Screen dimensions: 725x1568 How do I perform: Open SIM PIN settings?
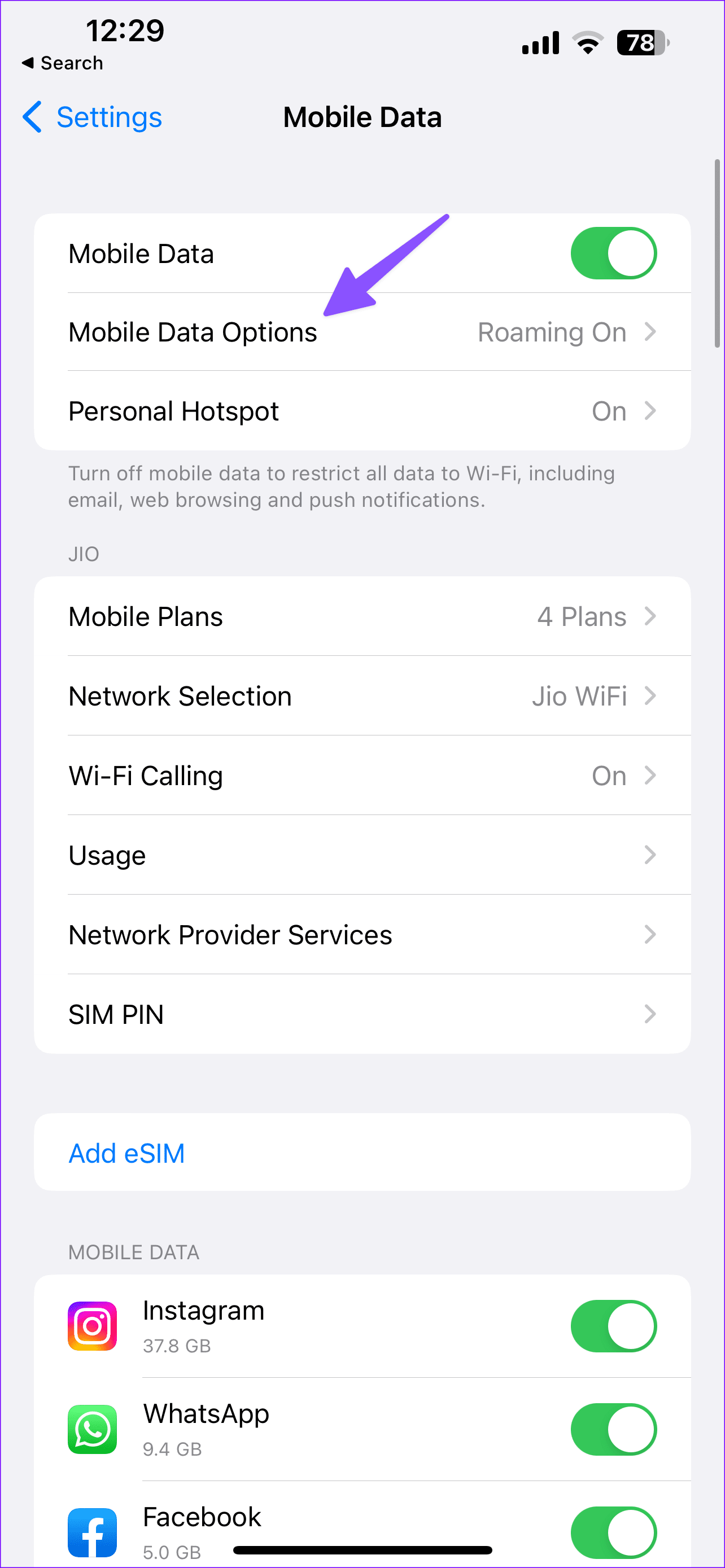click(x=362, y=1015)
